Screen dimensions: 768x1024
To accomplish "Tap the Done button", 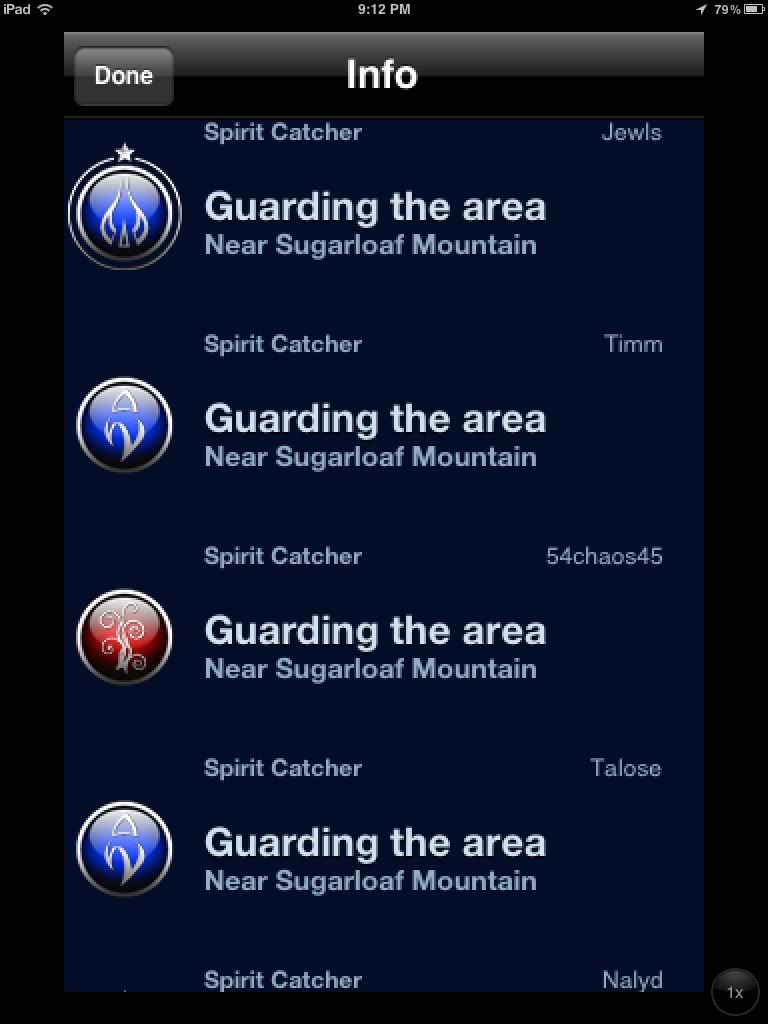I will (123, 76).
